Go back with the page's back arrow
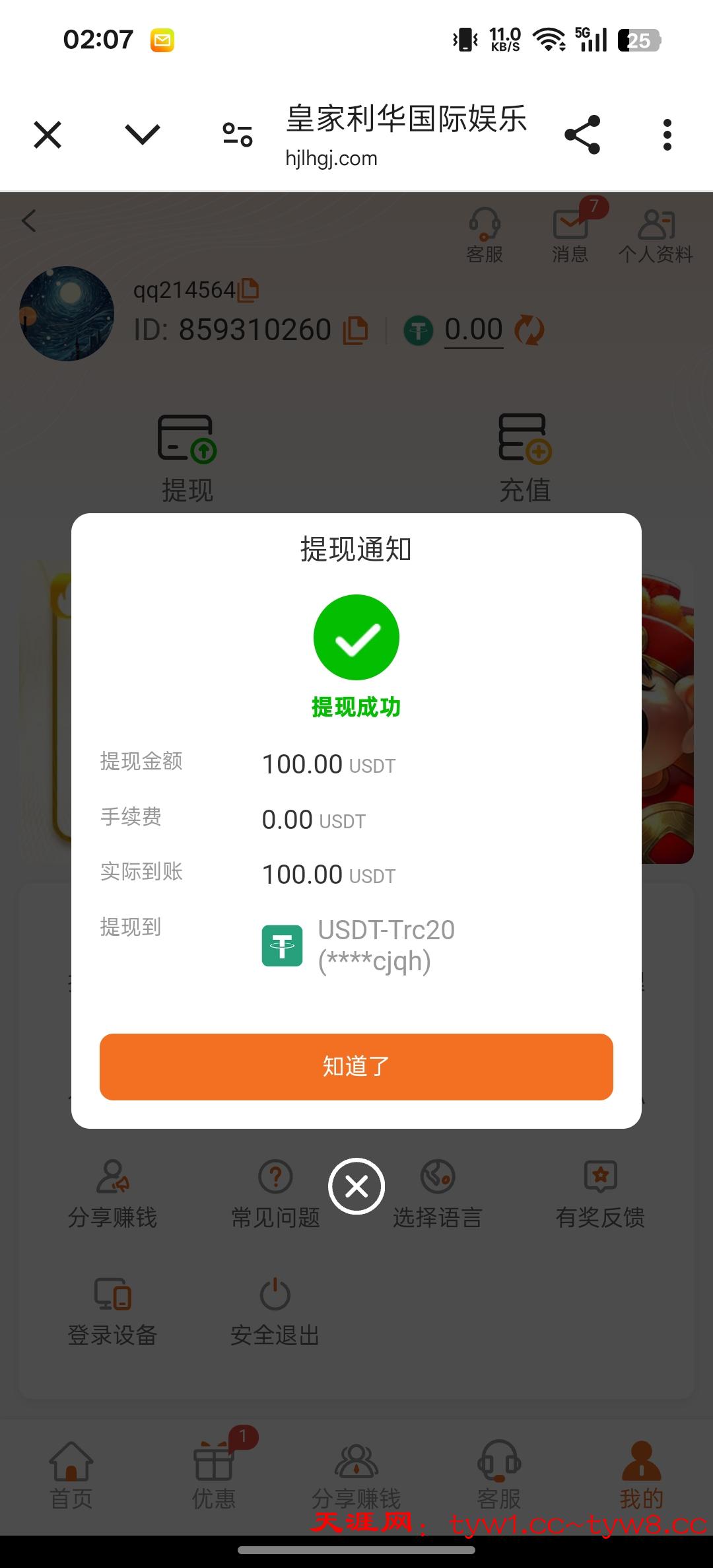Viewport: 713px width, 1568px height. (29, 221)
